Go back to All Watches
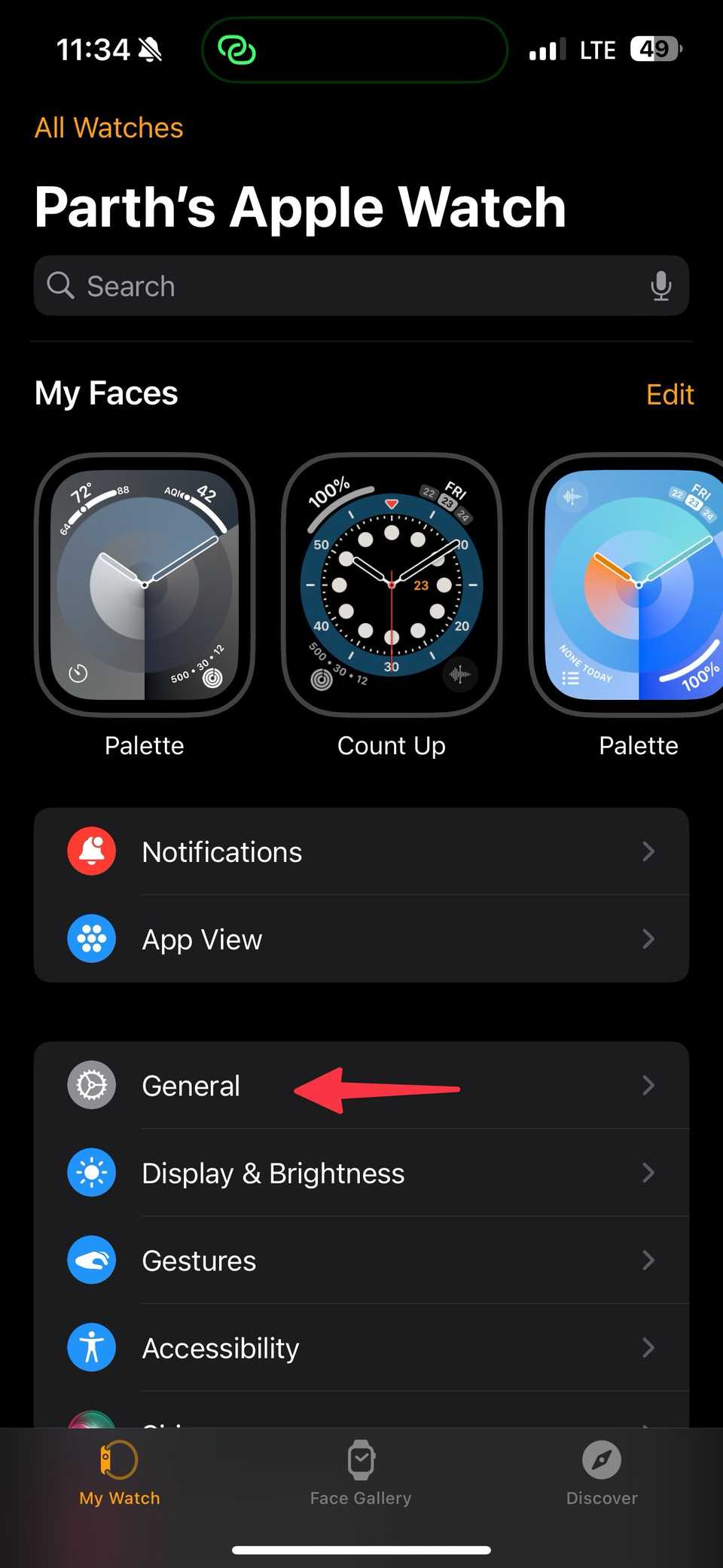 (x=109, y=128)
